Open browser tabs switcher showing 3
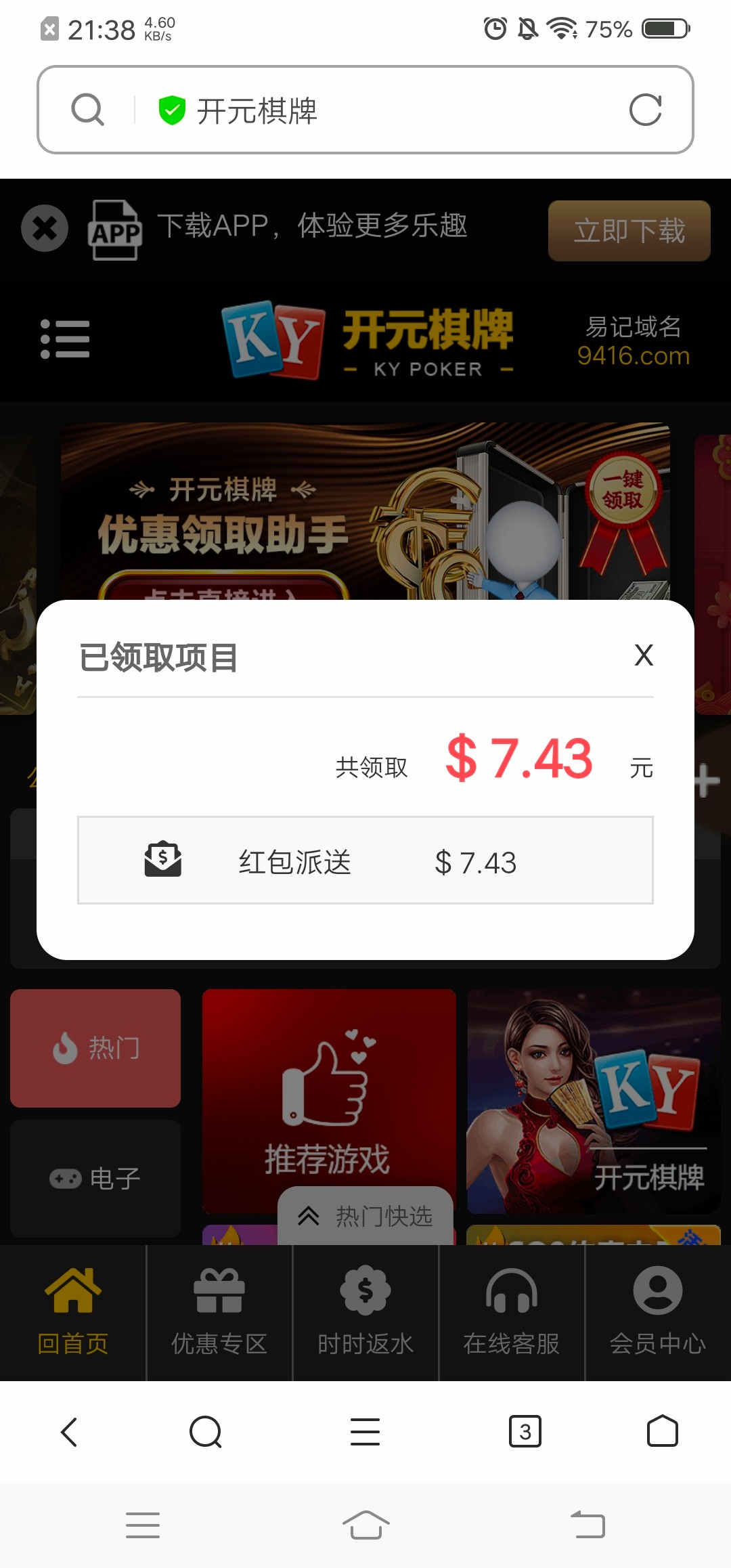 click(525, 1432)
